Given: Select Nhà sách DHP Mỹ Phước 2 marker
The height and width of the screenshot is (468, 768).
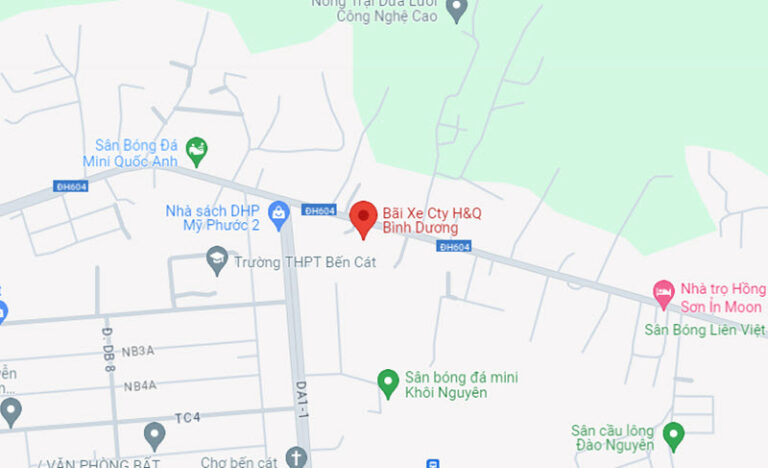Looking at the screenshot, I should tap(279, 211).
